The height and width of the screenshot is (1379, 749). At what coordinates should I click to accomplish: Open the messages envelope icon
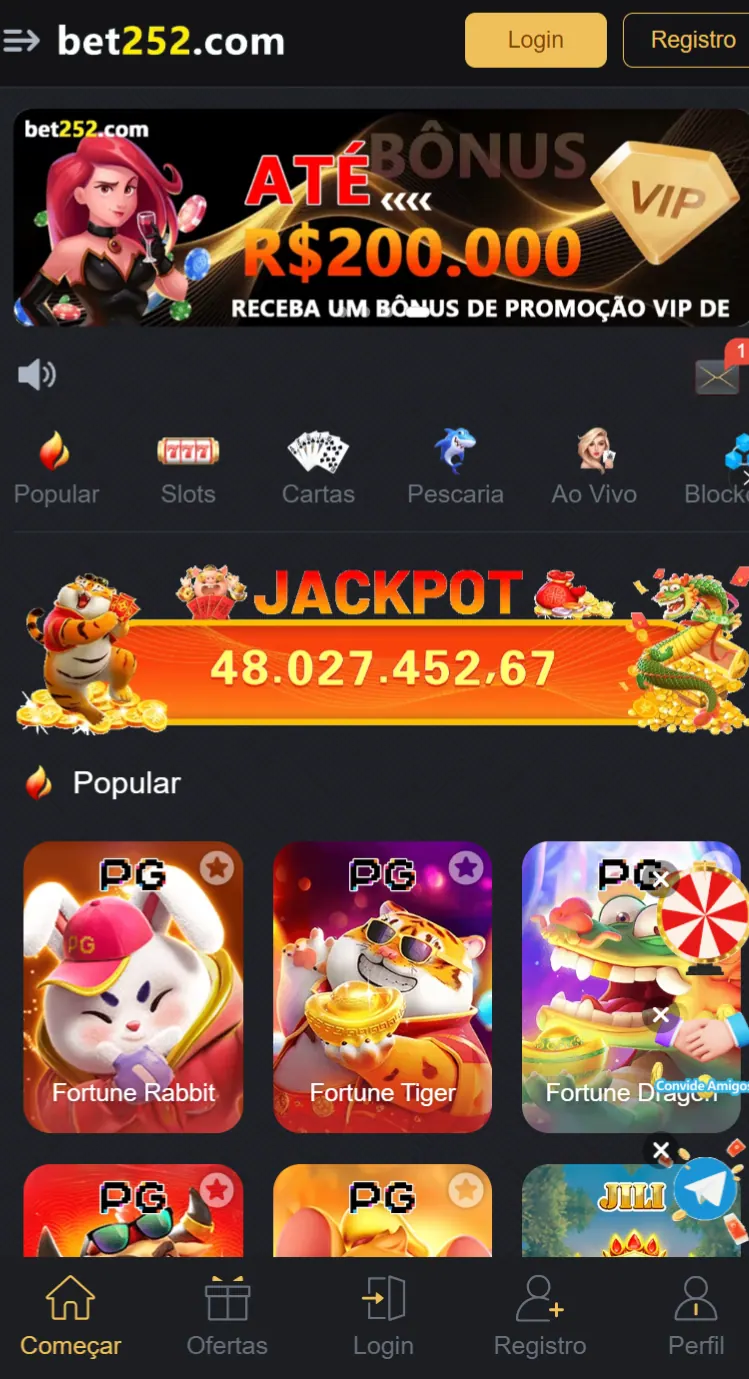tap(716, 376)
